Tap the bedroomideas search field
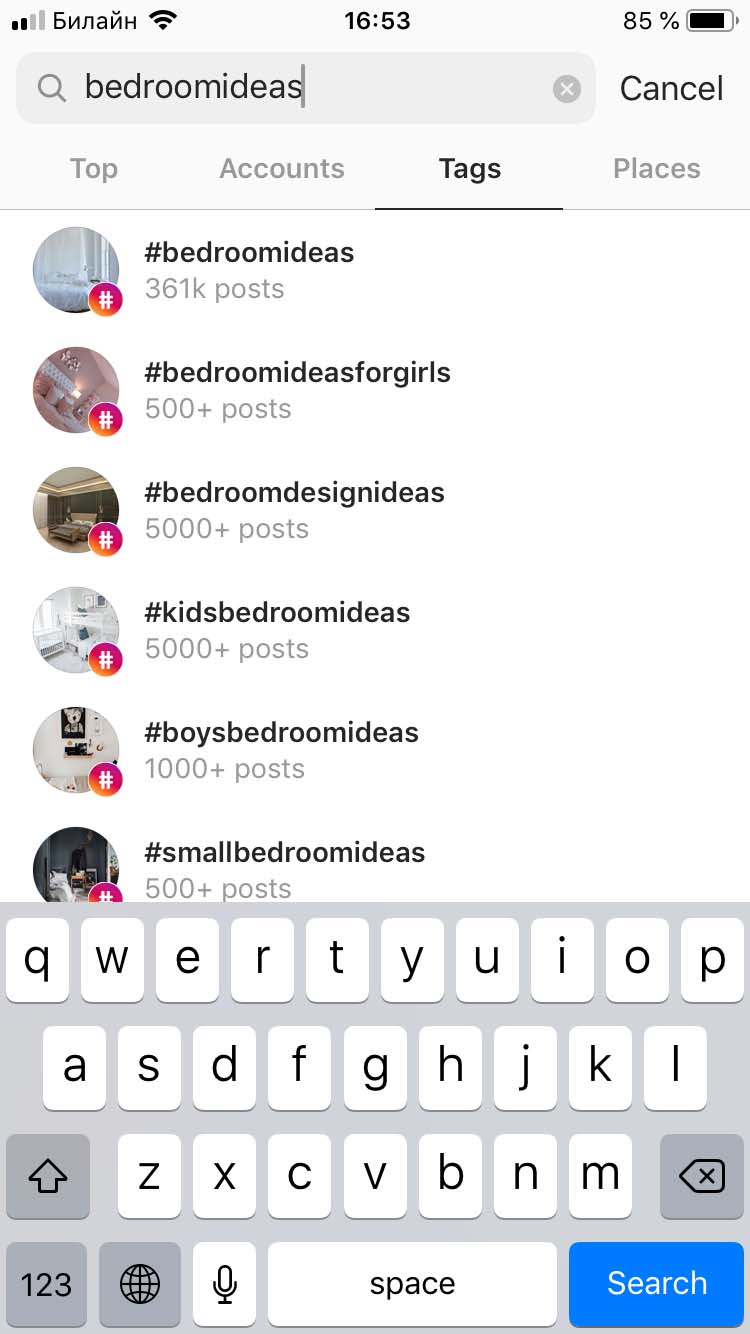Image resolution: width=750 pixels, height=1334 pixels. click(300, 89)
